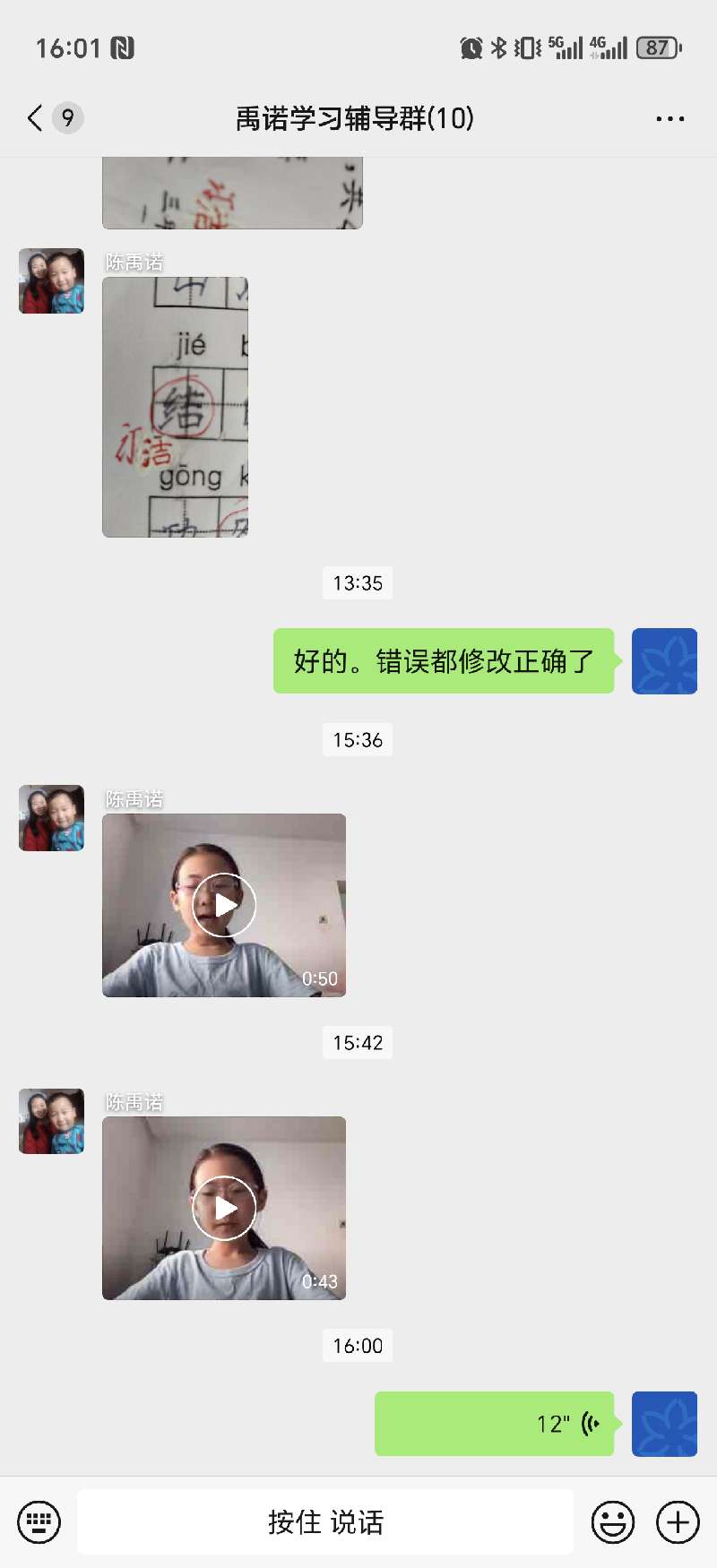The width and height of the screenshot is (717, 1568).
Task: Open my blue avatar beside the text reply
Action: click(664, 661)
